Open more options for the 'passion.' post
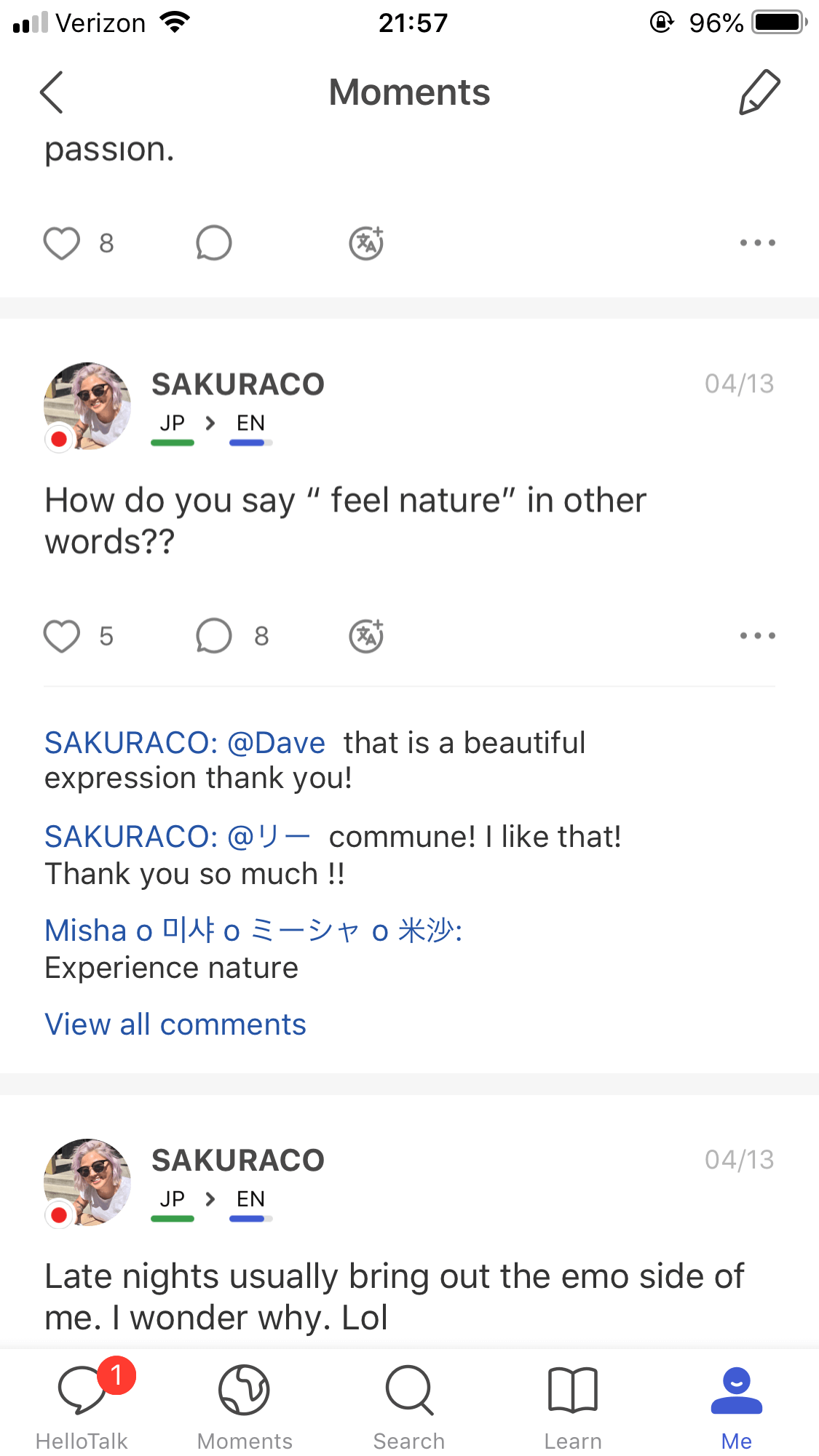 757,243
